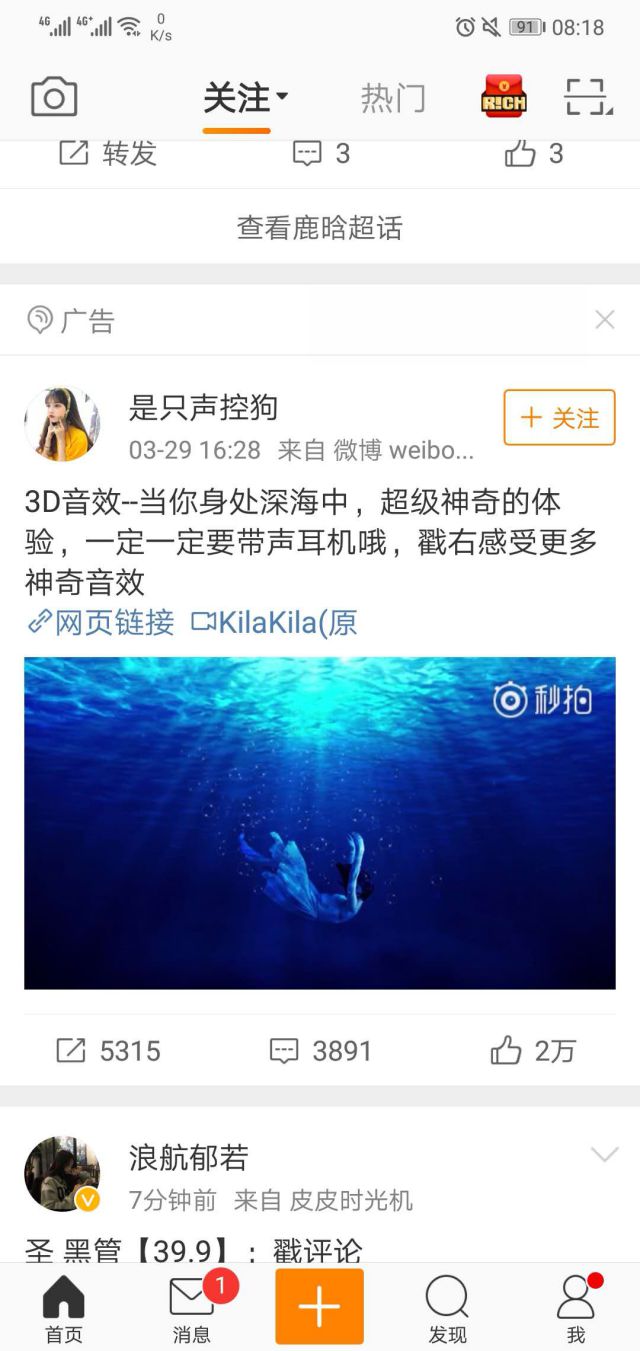640x1351 pixels.
Task: Open 是只声控狗 profile avatar
Action: coord(62,423)
